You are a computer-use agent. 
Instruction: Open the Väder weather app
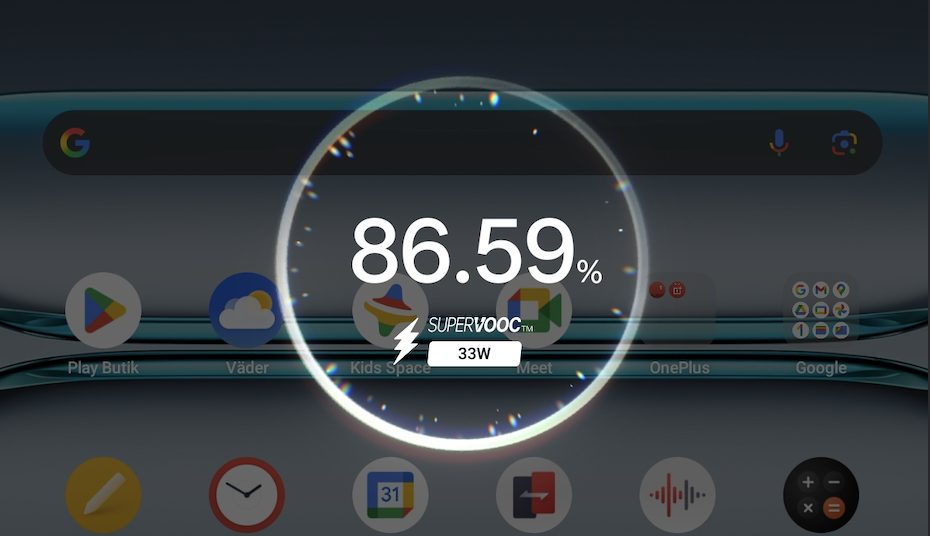pyautogui.click(x=246, y=311)
